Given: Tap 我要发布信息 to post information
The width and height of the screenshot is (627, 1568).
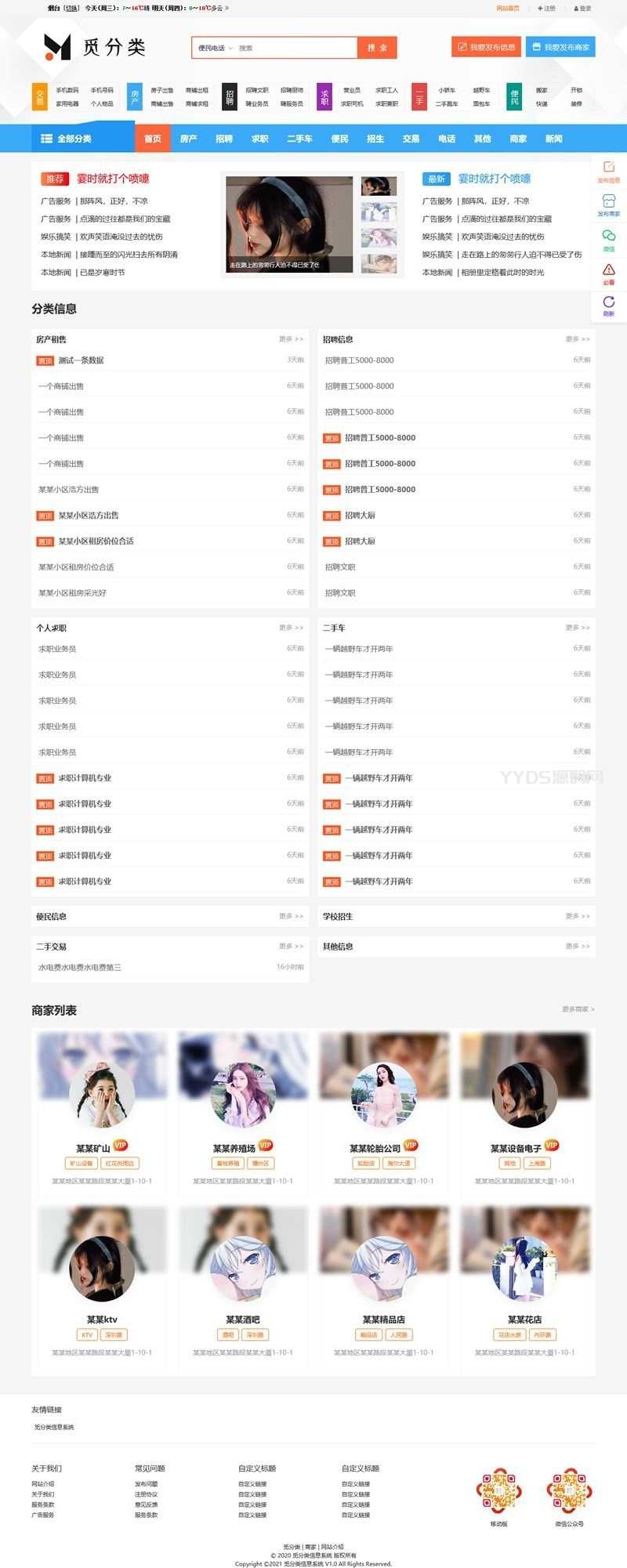Looking at the screenshot, I should click(487, 47).
